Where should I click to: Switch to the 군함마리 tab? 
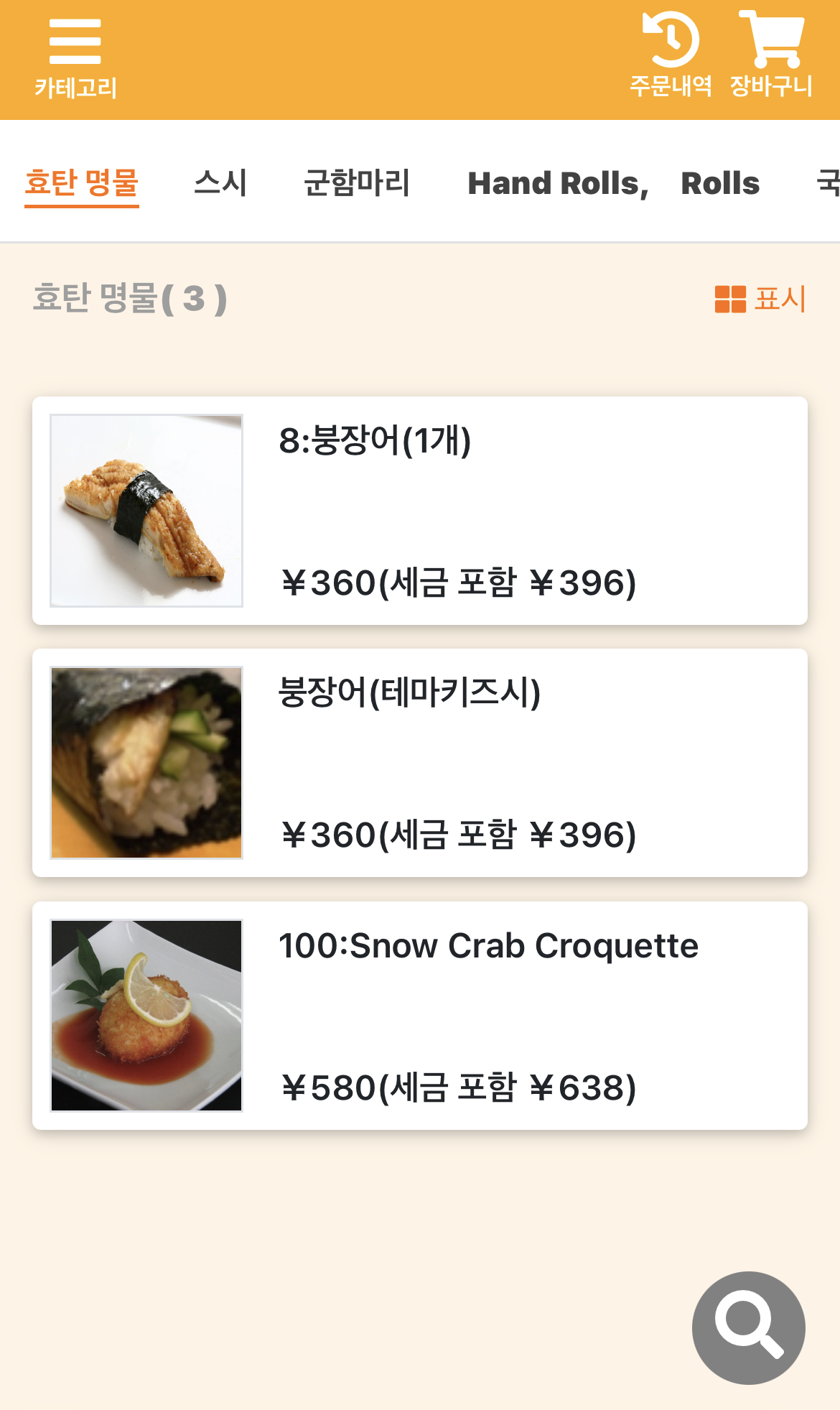click(357, 183)
